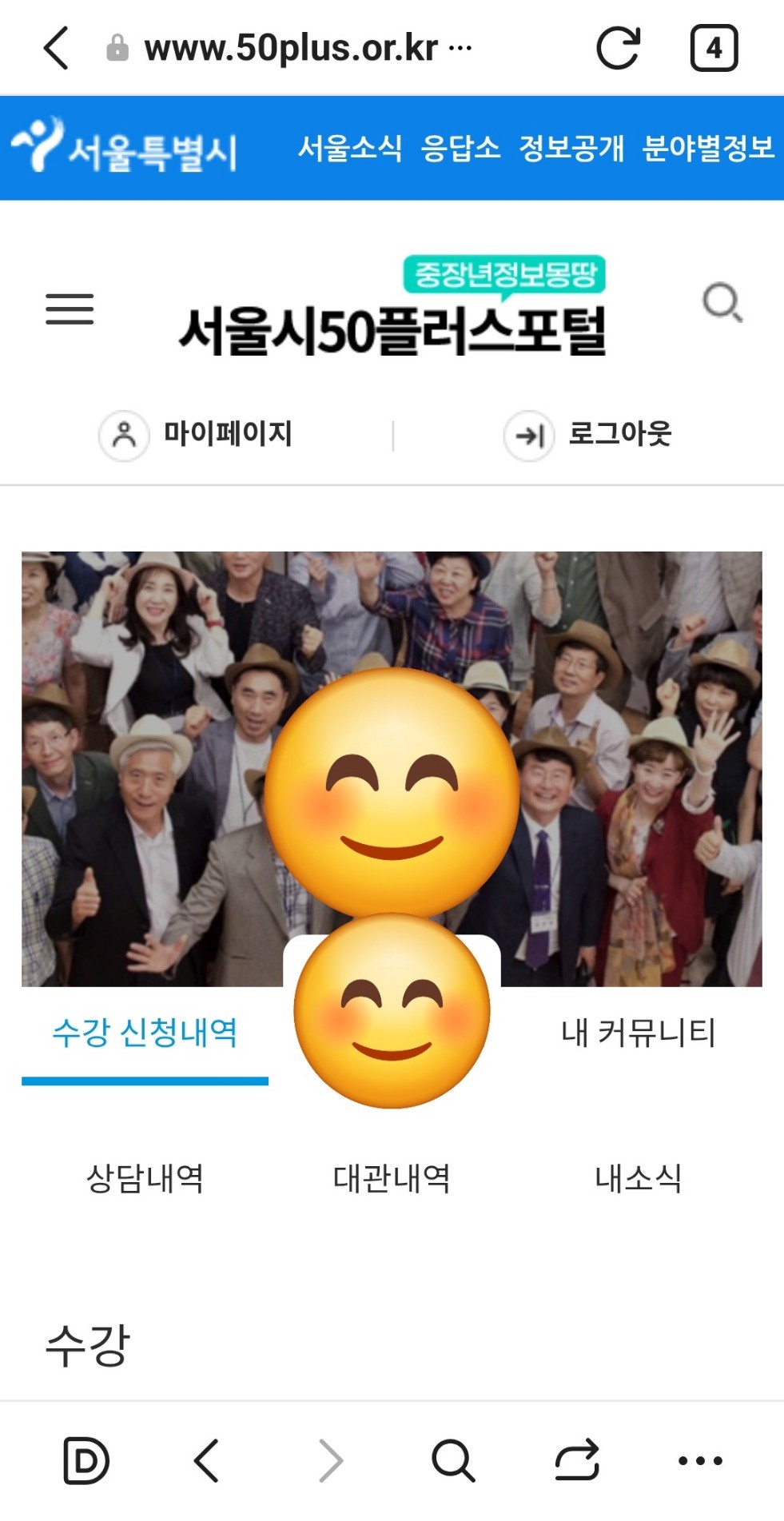Image resolution: width=784 pixels, height=1521 pixels.
Task: Tap the browser bottom search icon
Action: click(453, 1461)
